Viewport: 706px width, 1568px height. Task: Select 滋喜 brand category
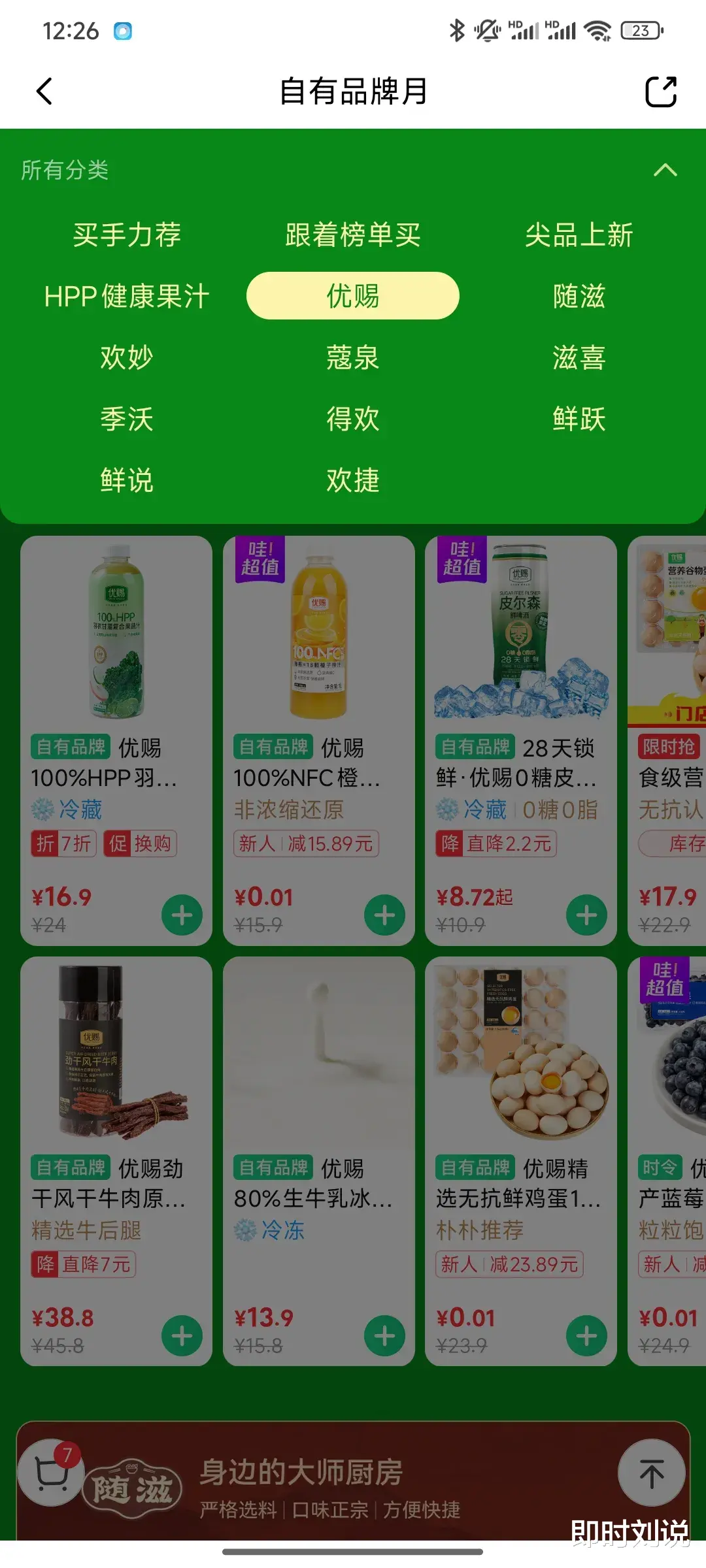click(579, 358)
